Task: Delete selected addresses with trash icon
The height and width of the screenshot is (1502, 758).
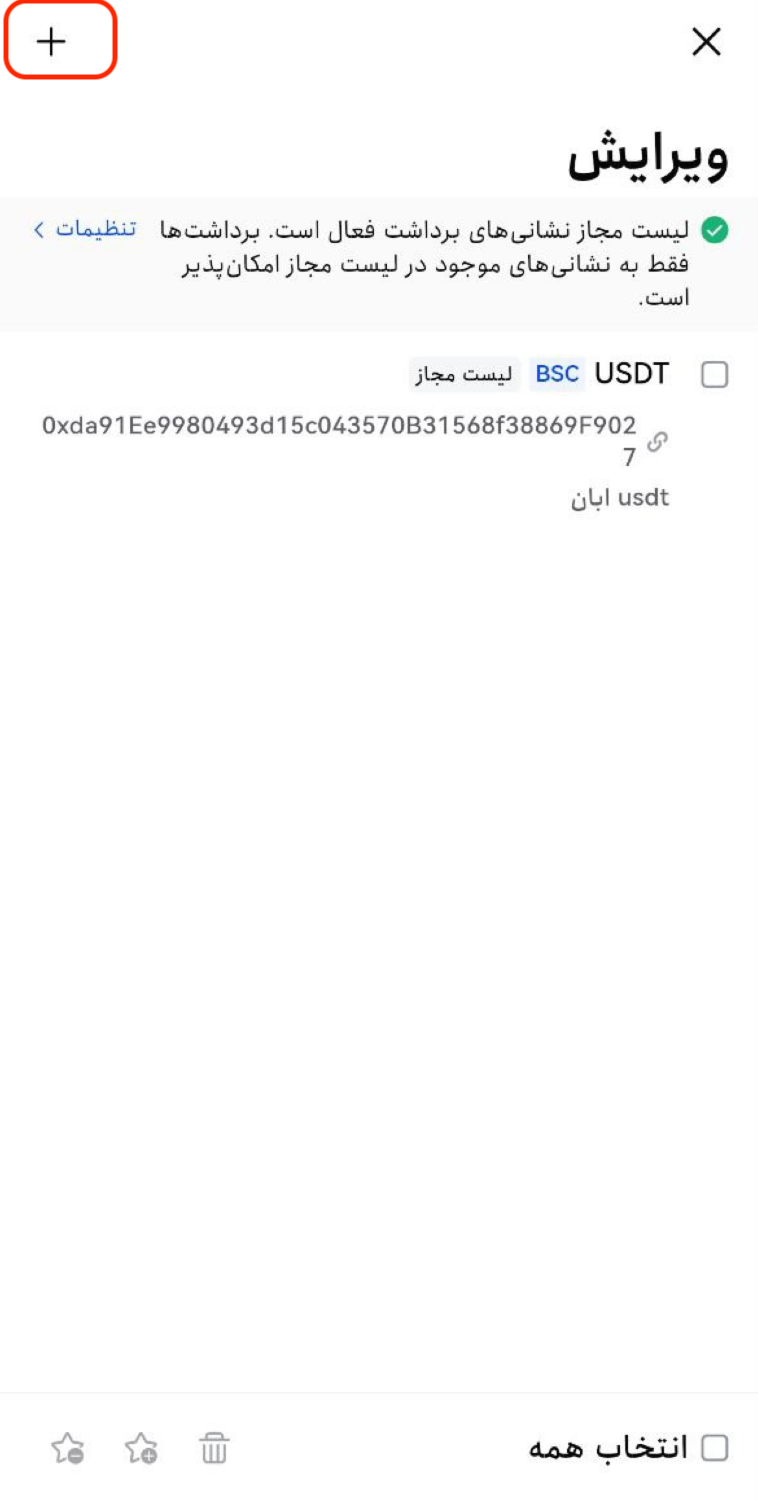Action: 214,1447
